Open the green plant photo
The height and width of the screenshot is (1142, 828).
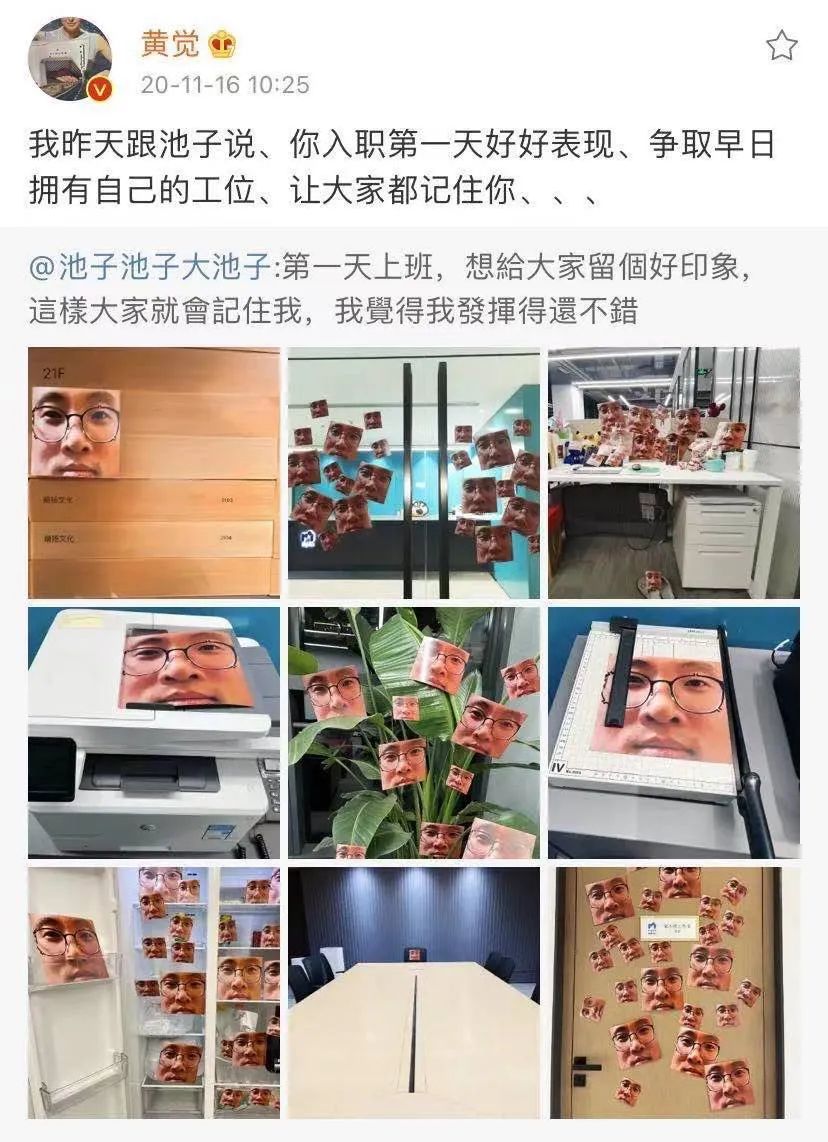pos(413,732)
